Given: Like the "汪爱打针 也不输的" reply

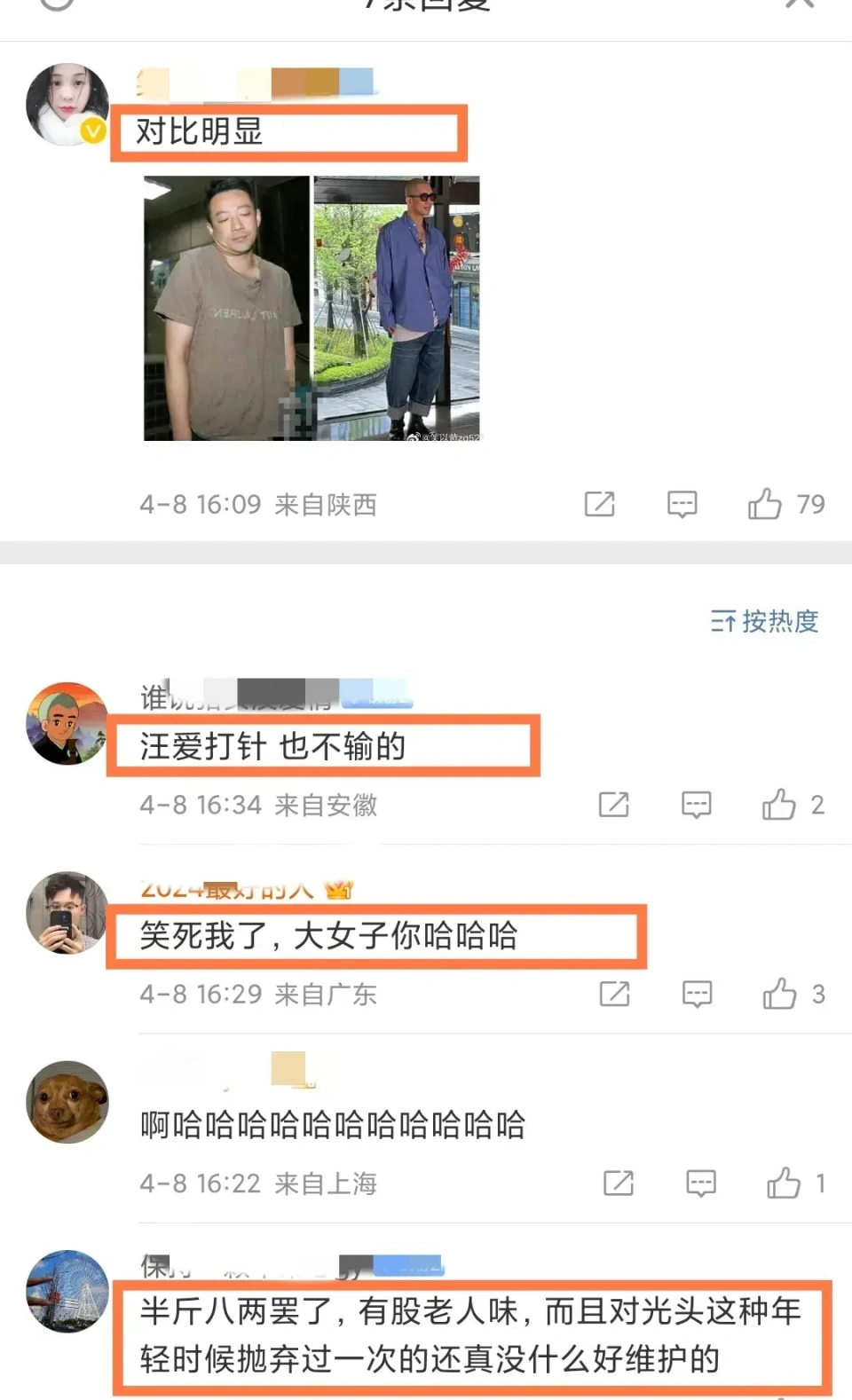Looking at the screenshot, I should 779,805.
